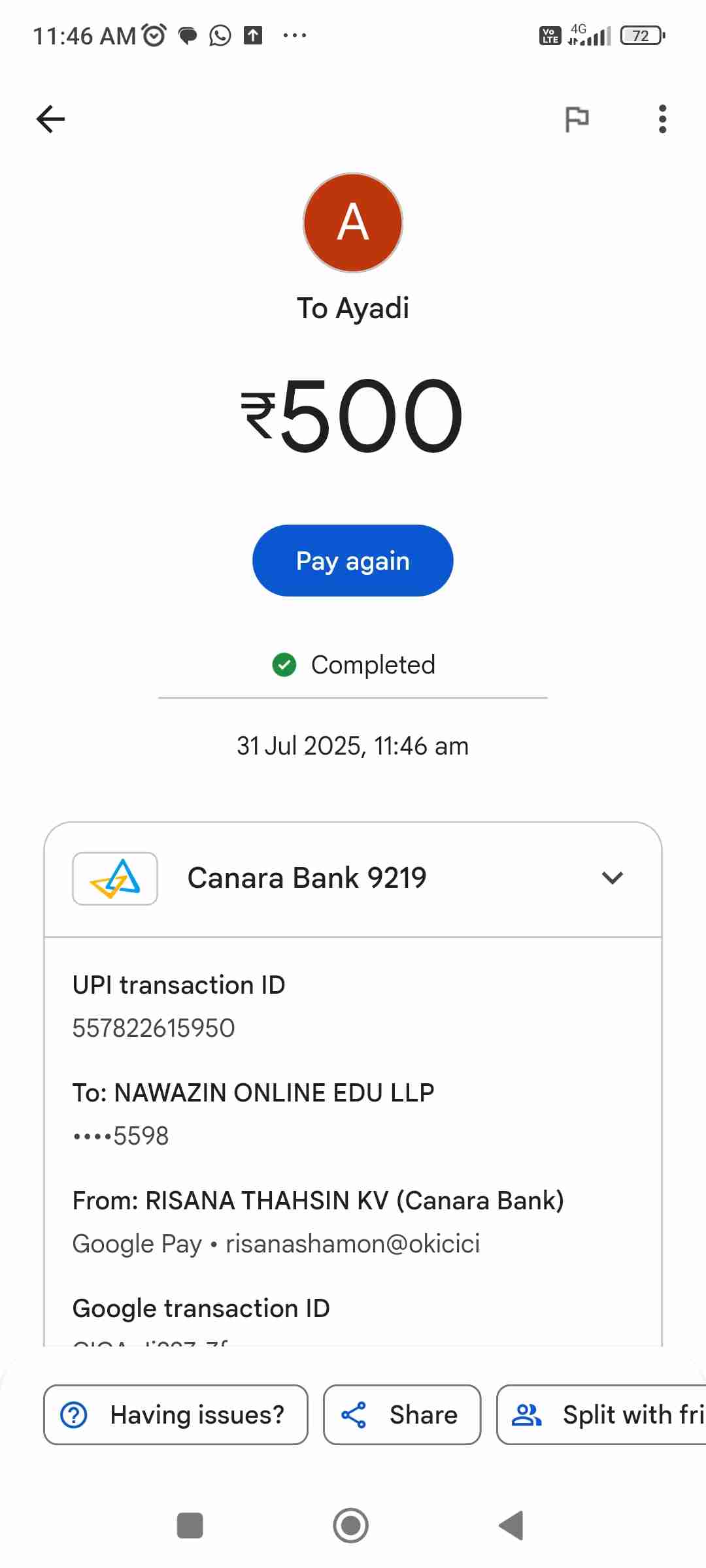Open Having issues? help
This screenshot has height=1568, width=706.
pyautogui.click(x=175, y=1415)
